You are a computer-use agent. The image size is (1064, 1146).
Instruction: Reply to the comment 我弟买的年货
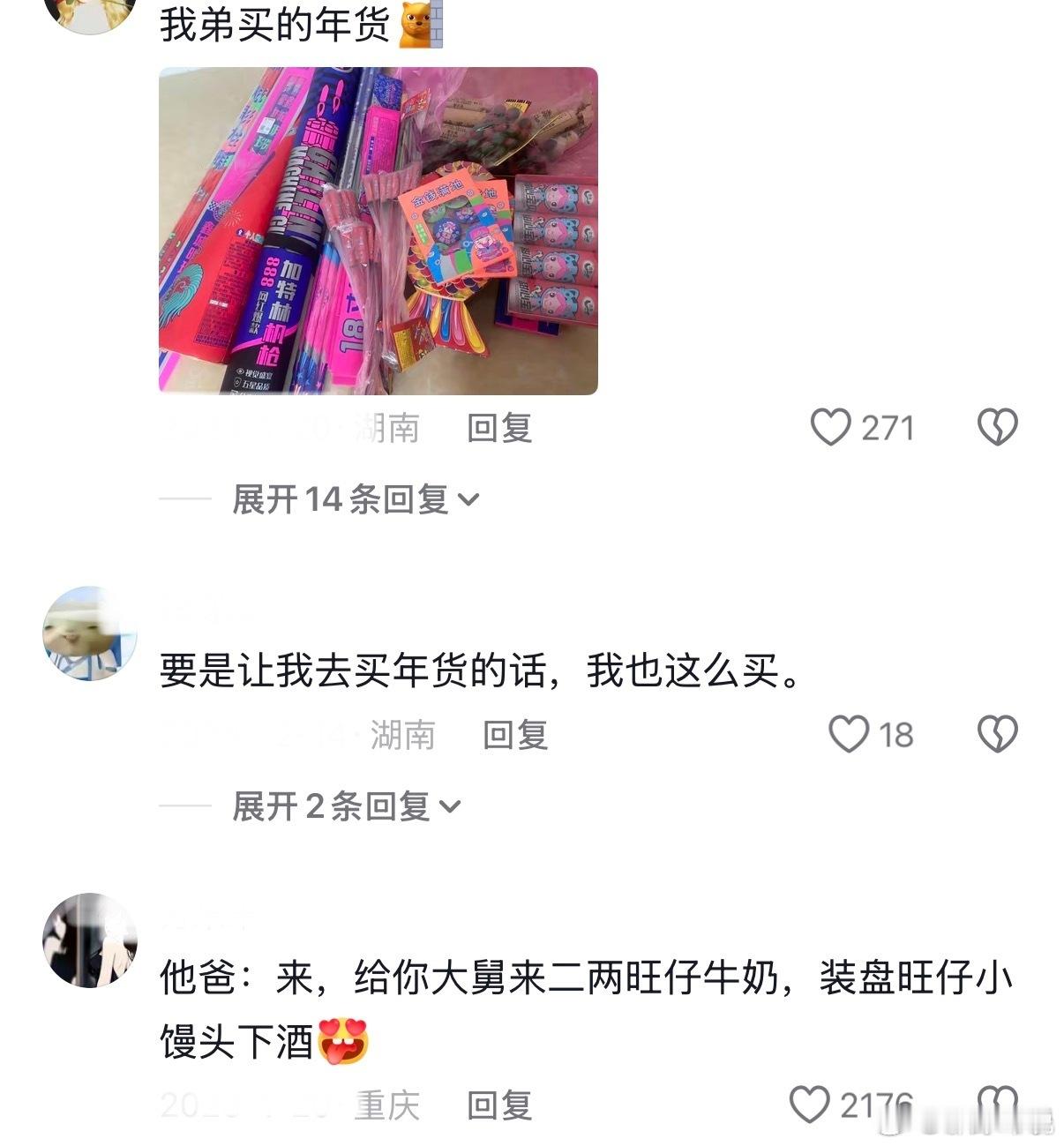pos(500,430)
